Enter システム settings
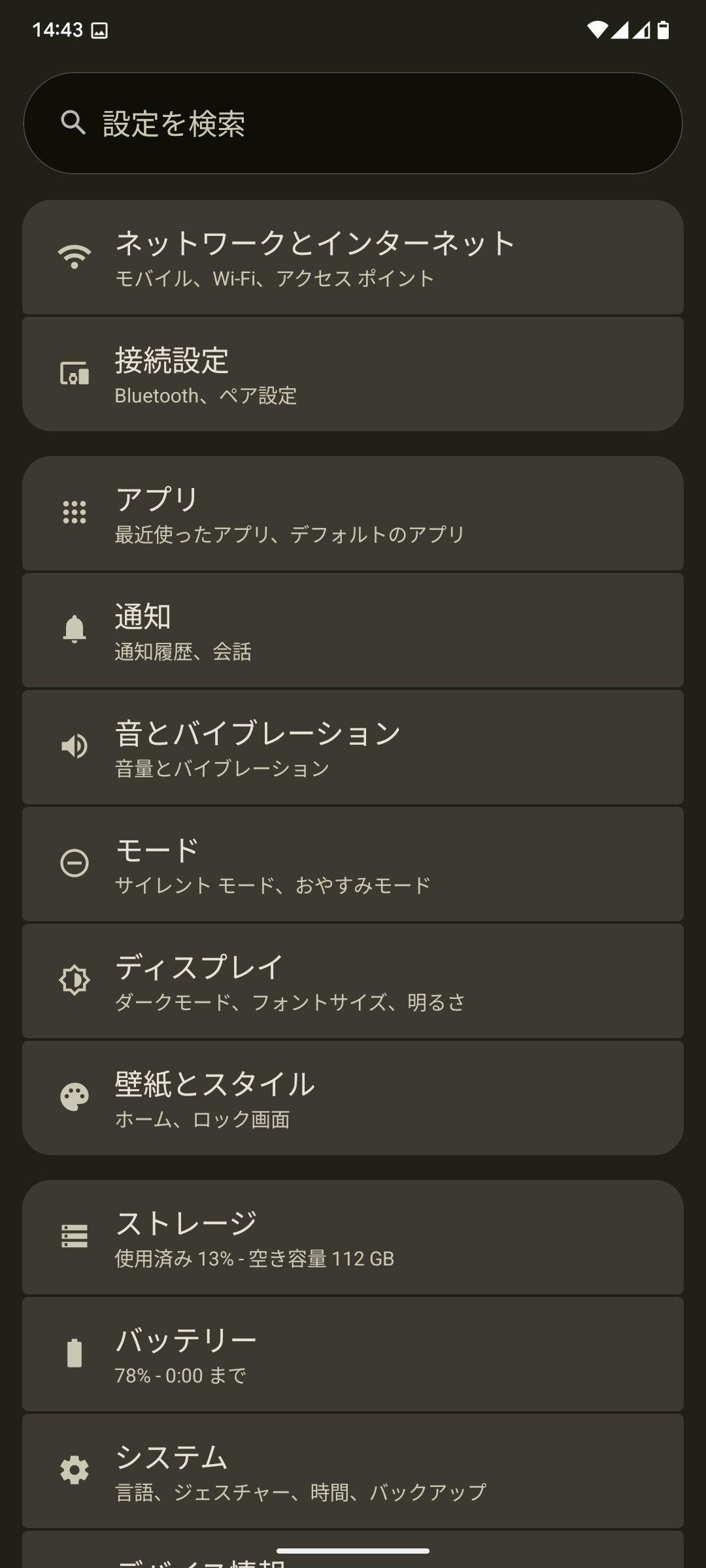This screenshot has height=1568, width=706. coord(353,1471)
